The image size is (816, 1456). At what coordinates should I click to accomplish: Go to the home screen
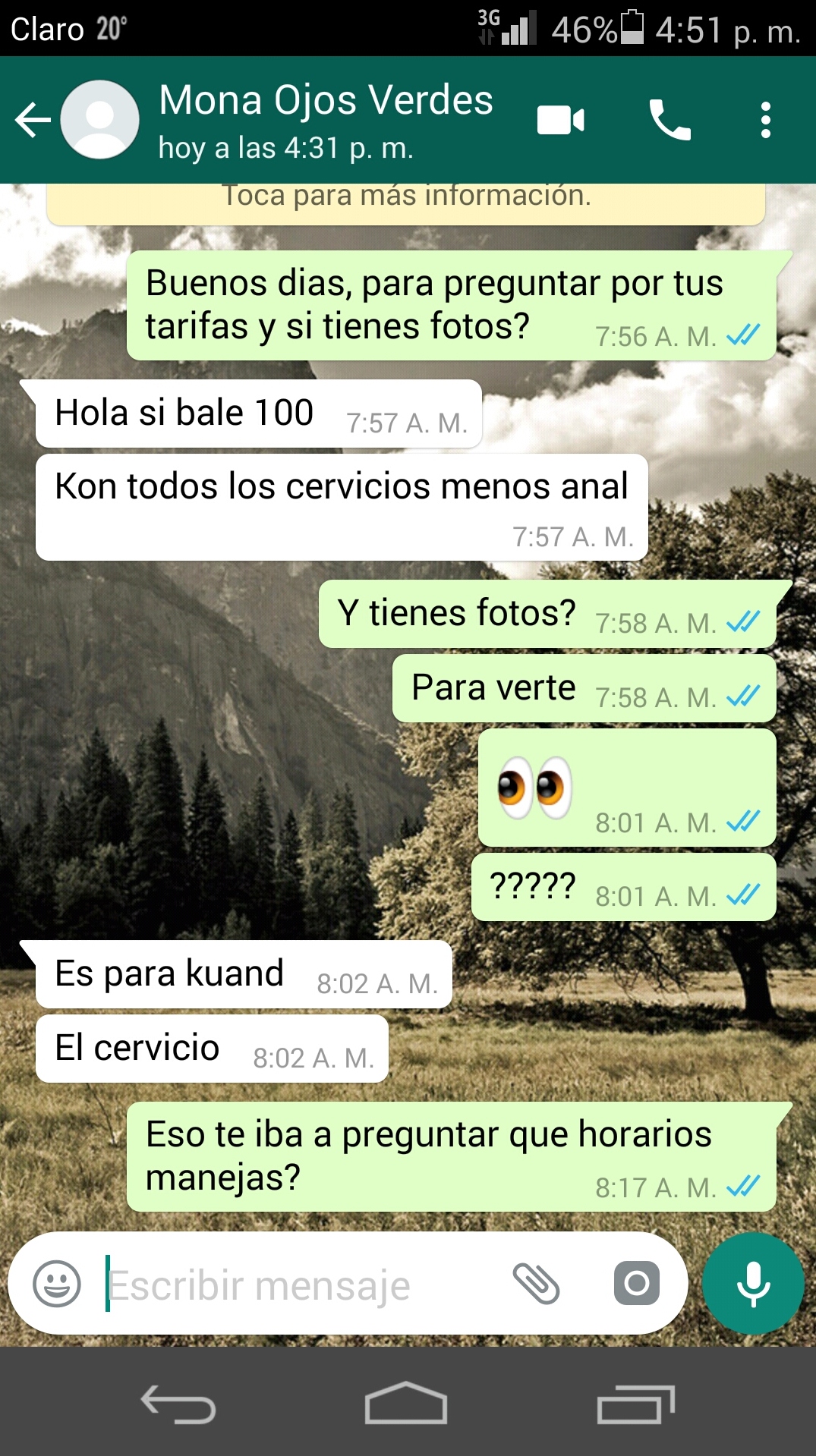click(x=406, y=1404)
